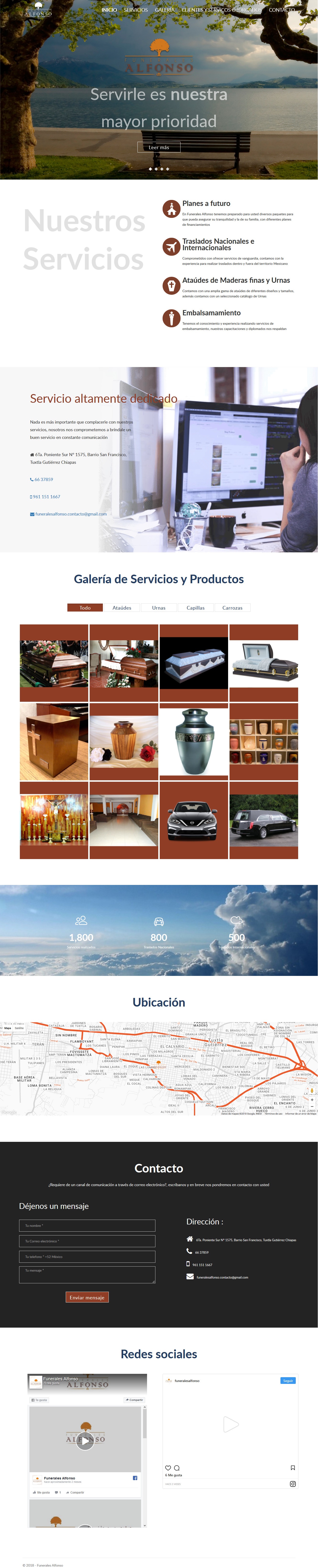Tap Compartir on the Facebook widget
318x1568 pixels.
tap(134, 1399)
